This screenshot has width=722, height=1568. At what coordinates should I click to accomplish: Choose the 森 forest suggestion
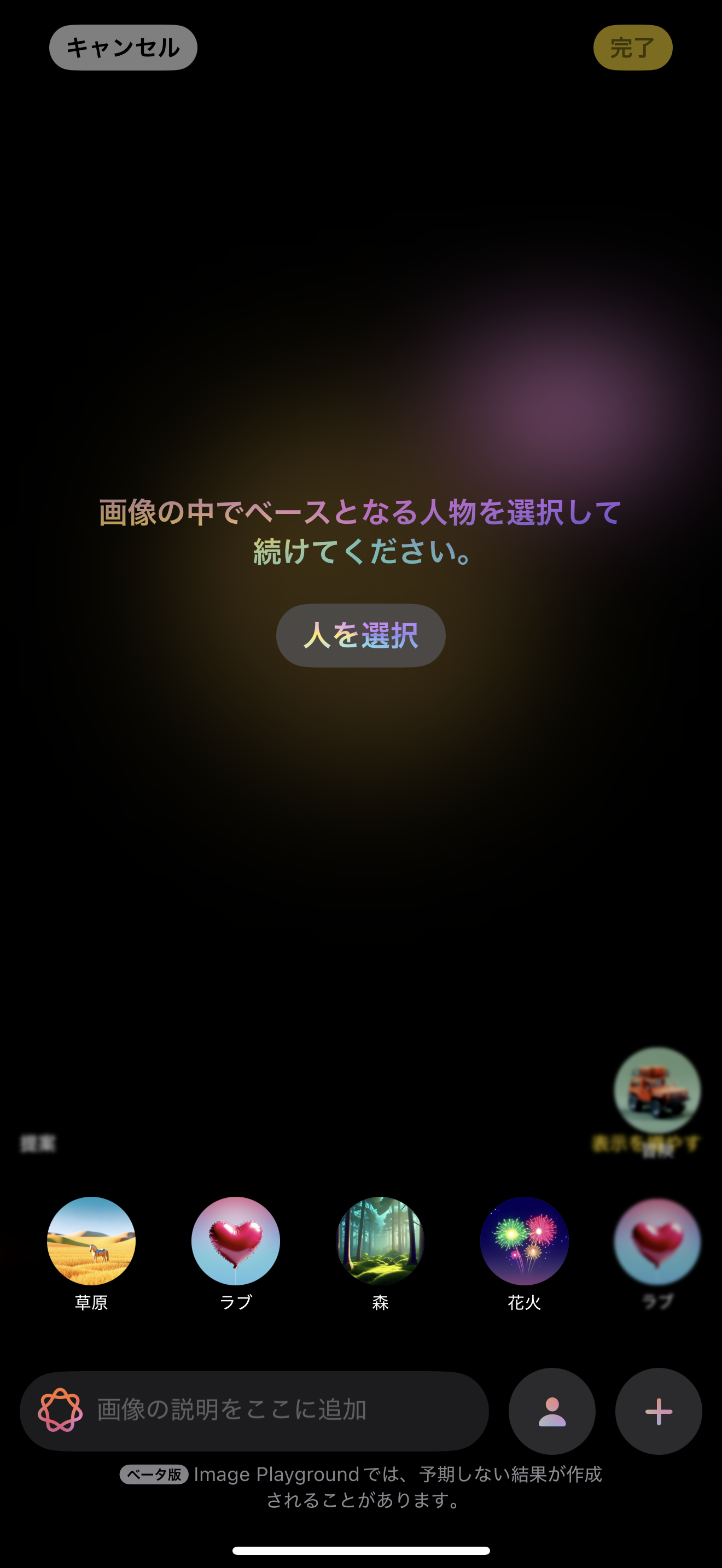[x=380, y=1241]
